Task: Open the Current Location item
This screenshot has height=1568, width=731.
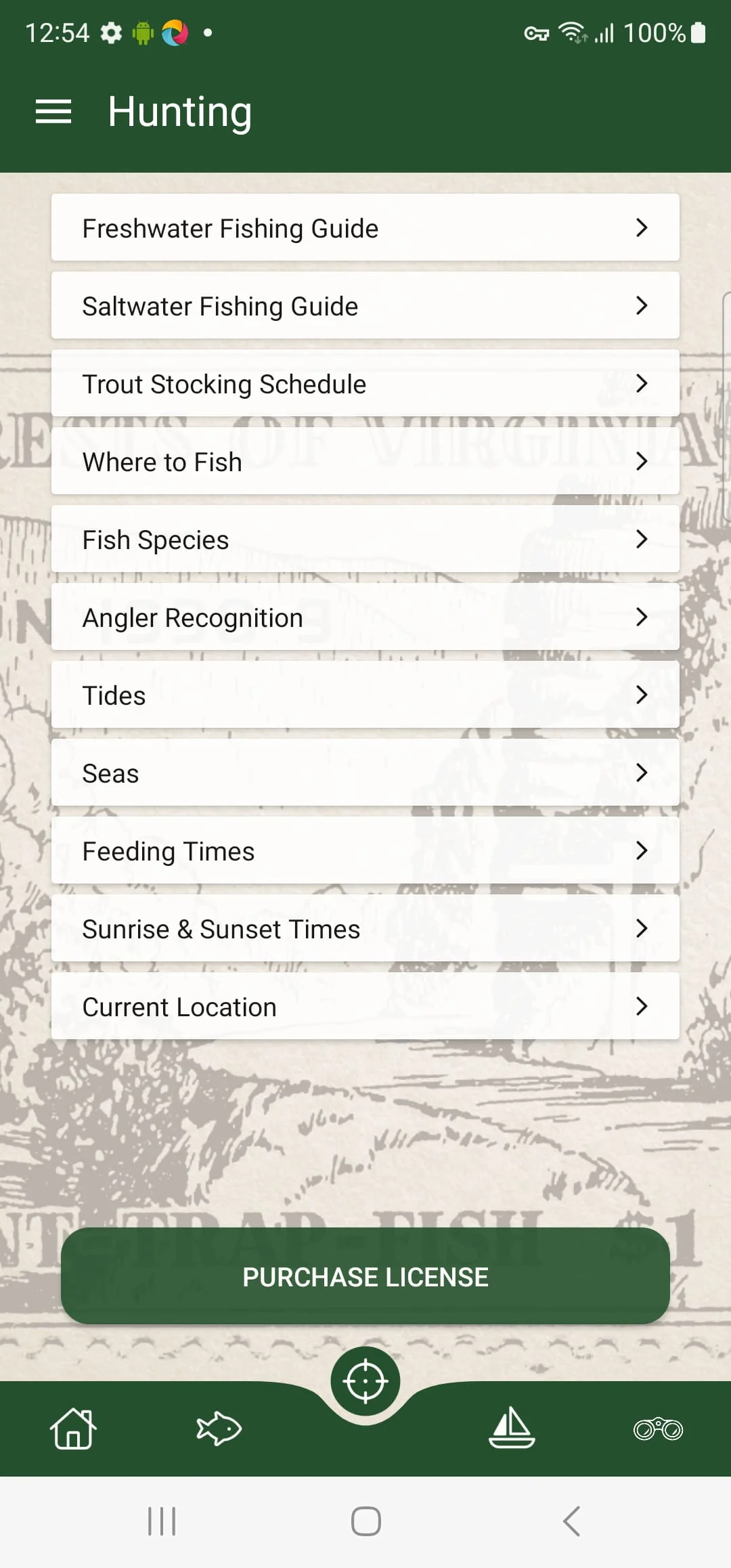Action: coord(365,1006)
